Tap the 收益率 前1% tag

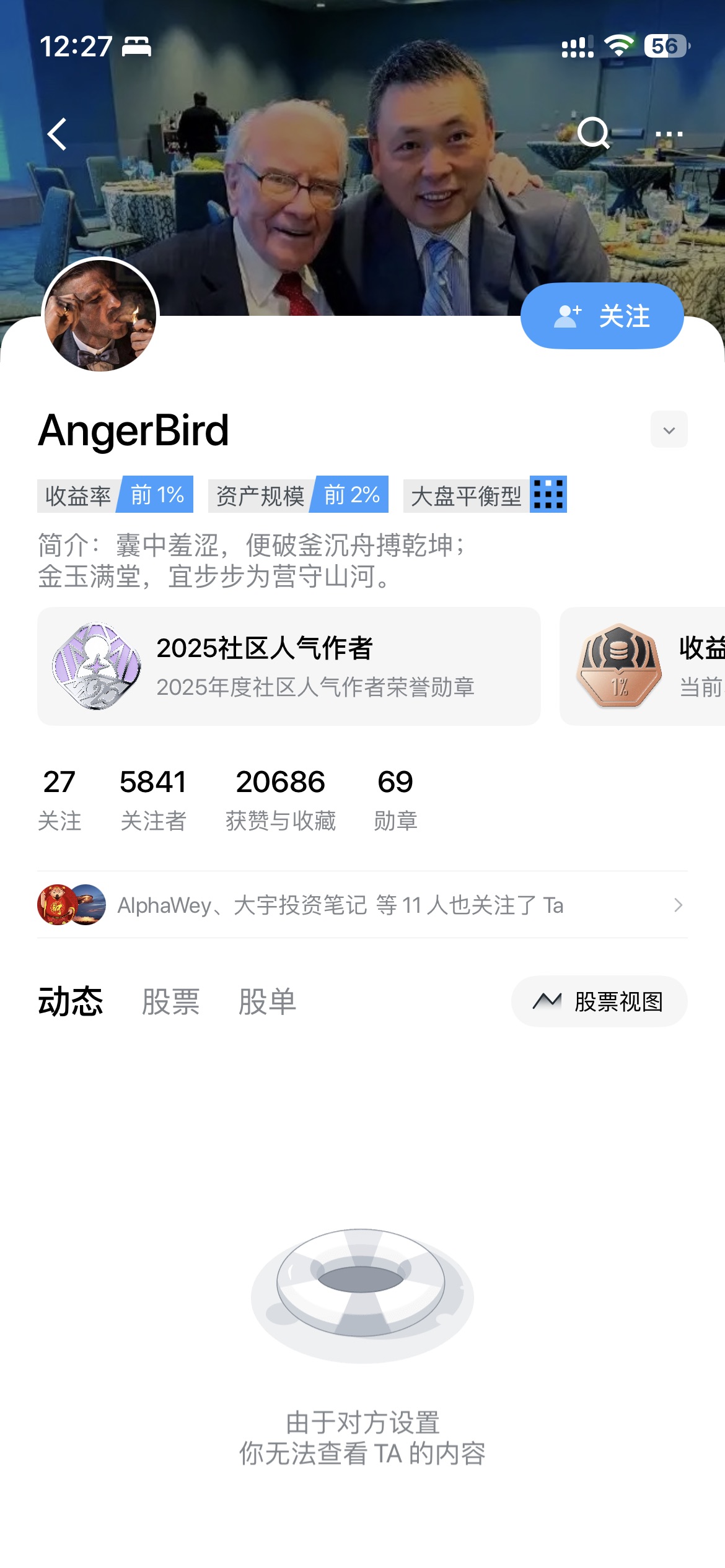point(115,495)
